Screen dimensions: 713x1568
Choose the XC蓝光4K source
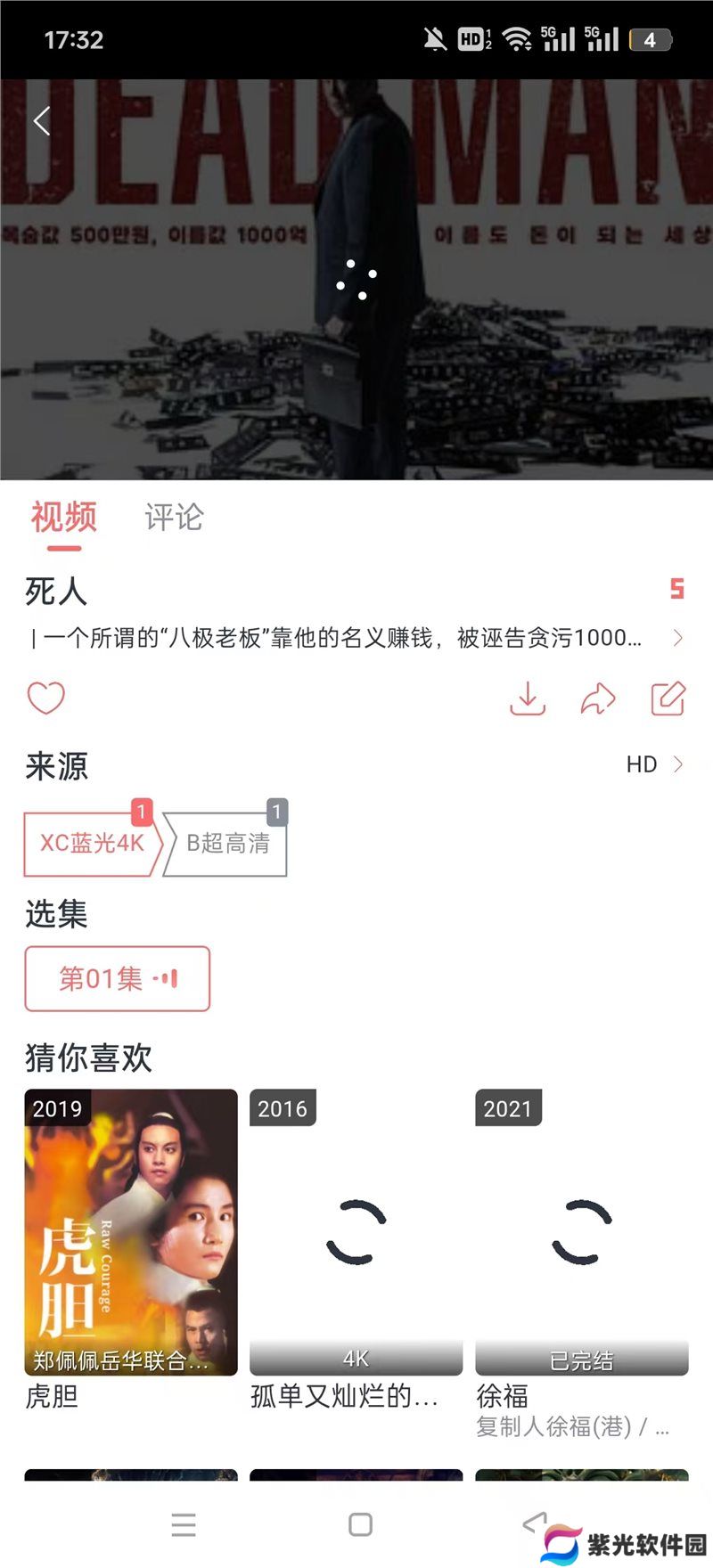[92, 844]
